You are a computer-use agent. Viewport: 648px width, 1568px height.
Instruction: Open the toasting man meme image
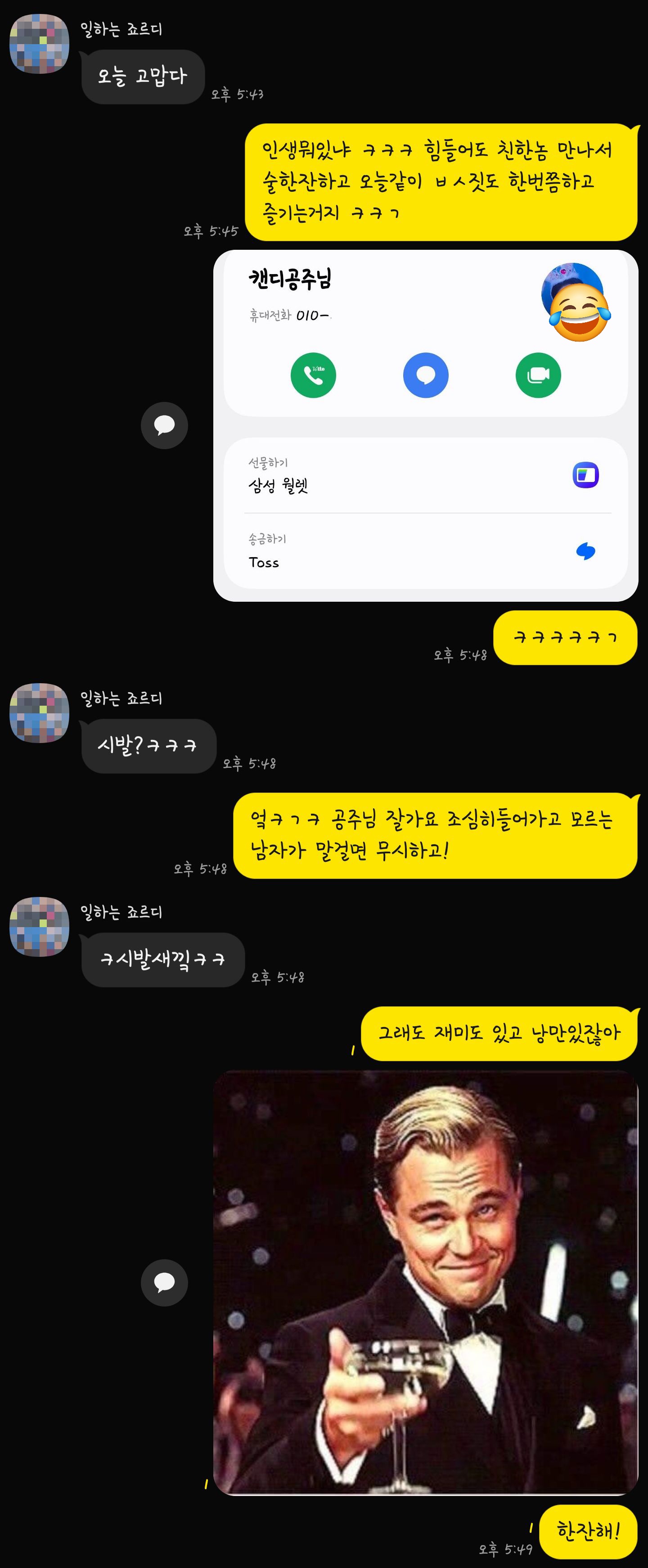(x=425, y=1283)
